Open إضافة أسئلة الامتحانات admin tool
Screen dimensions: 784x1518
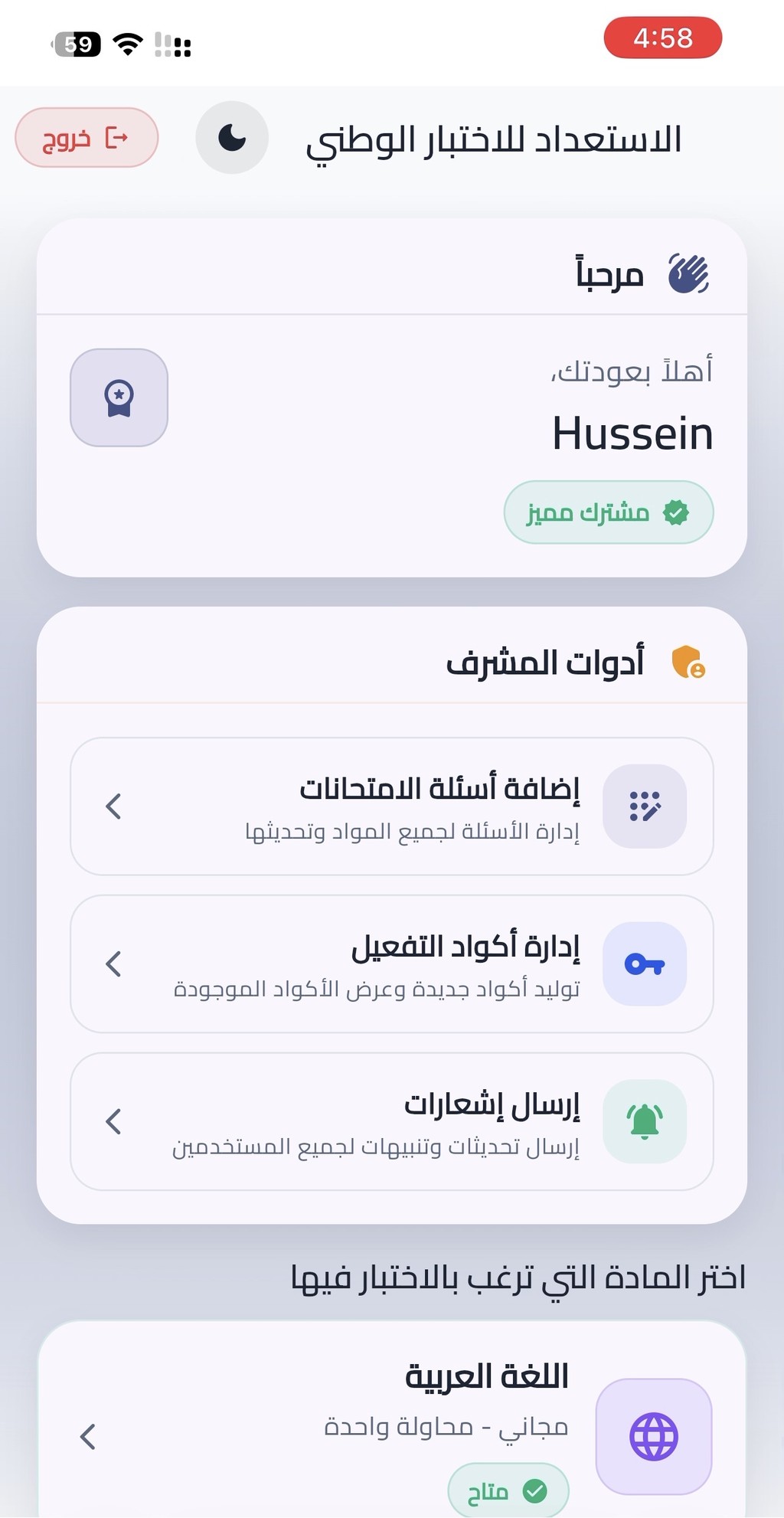click(x=392, y=806)
